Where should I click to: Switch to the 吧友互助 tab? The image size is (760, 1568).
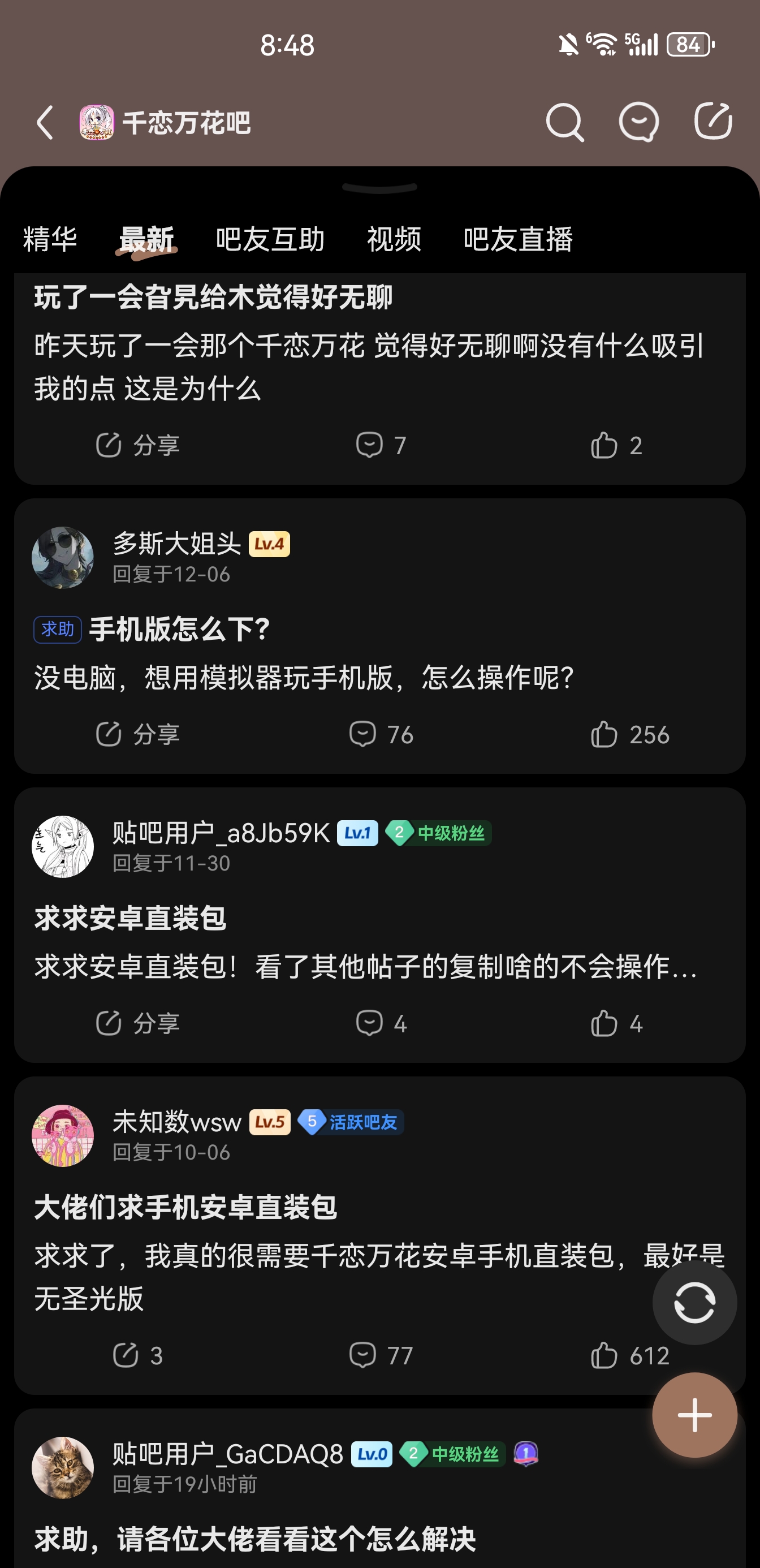tap(270, 239)
